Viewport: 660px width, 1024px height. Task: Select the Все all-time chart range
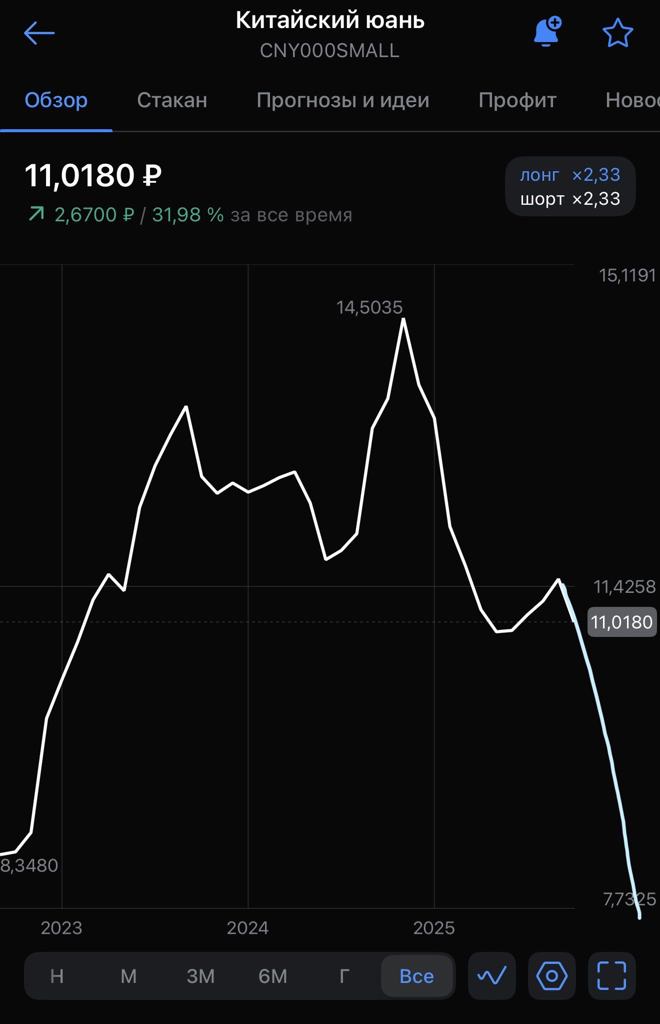click(x=416, y=976)
